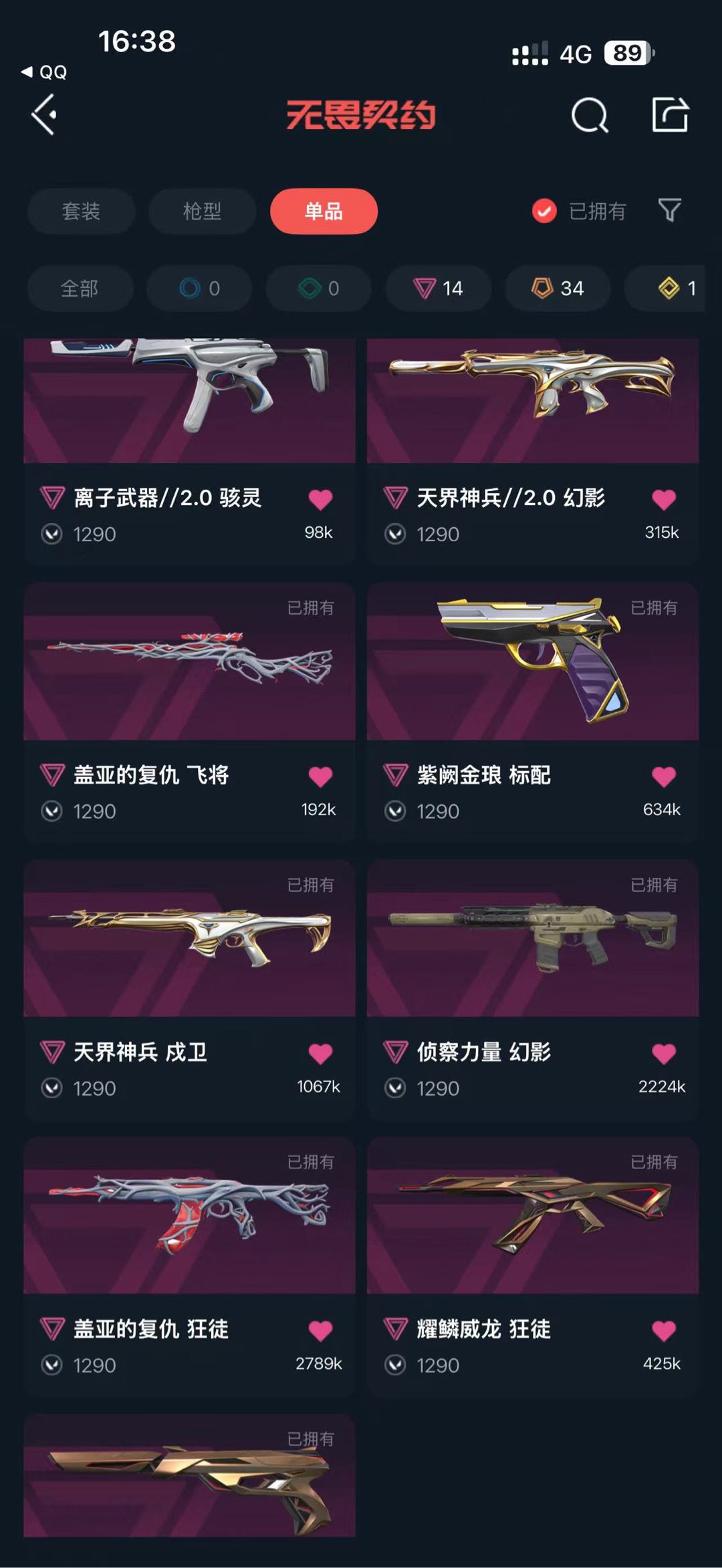Filter by the tier showing 34 items
The height and width of the screenshot is (1568, 722).
pyautogui.click(x=557, y=289)
